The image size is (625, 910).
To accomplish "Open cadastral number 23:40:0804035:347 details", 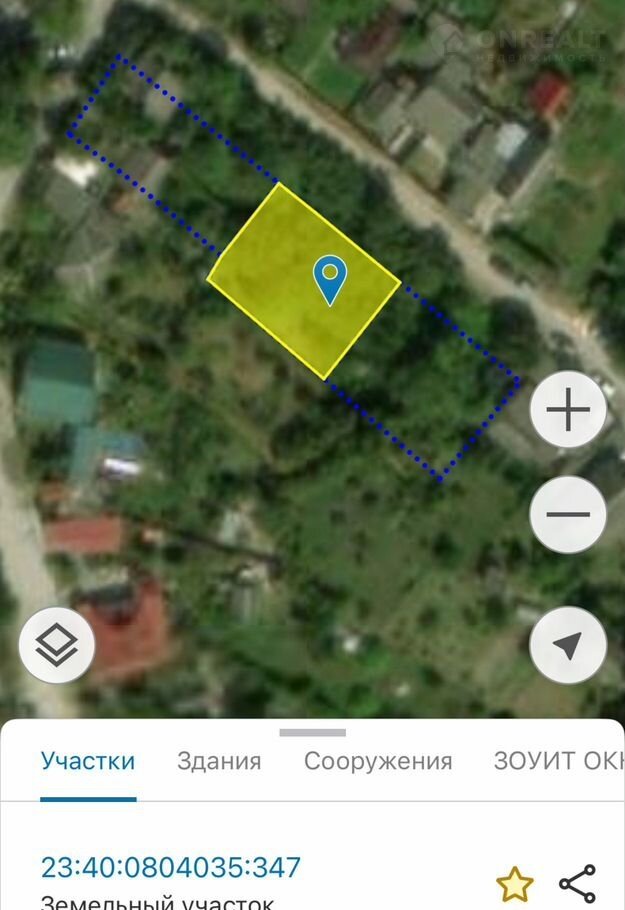I will point(171,867).
